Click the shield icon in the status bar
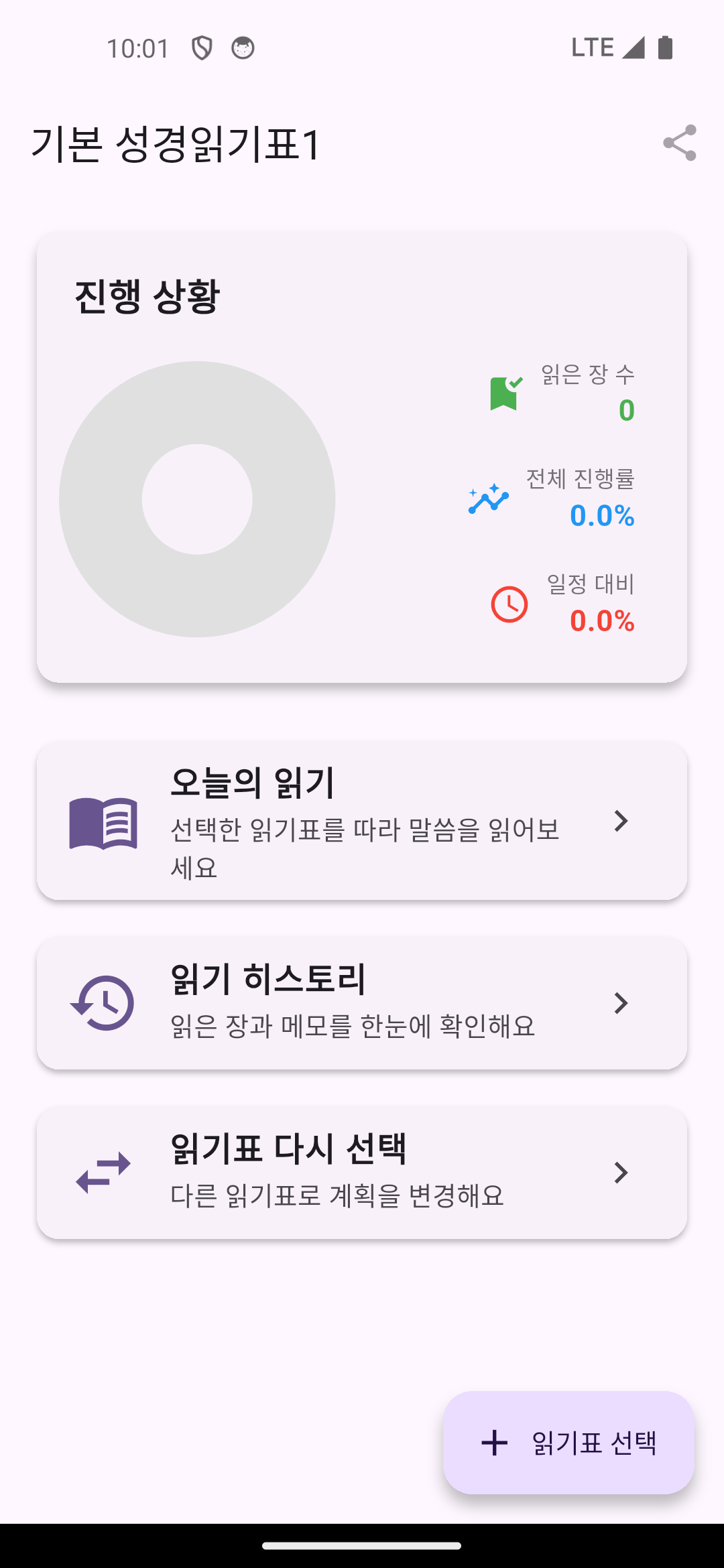This screenshot has width=724, height=1568. point(201,48)
